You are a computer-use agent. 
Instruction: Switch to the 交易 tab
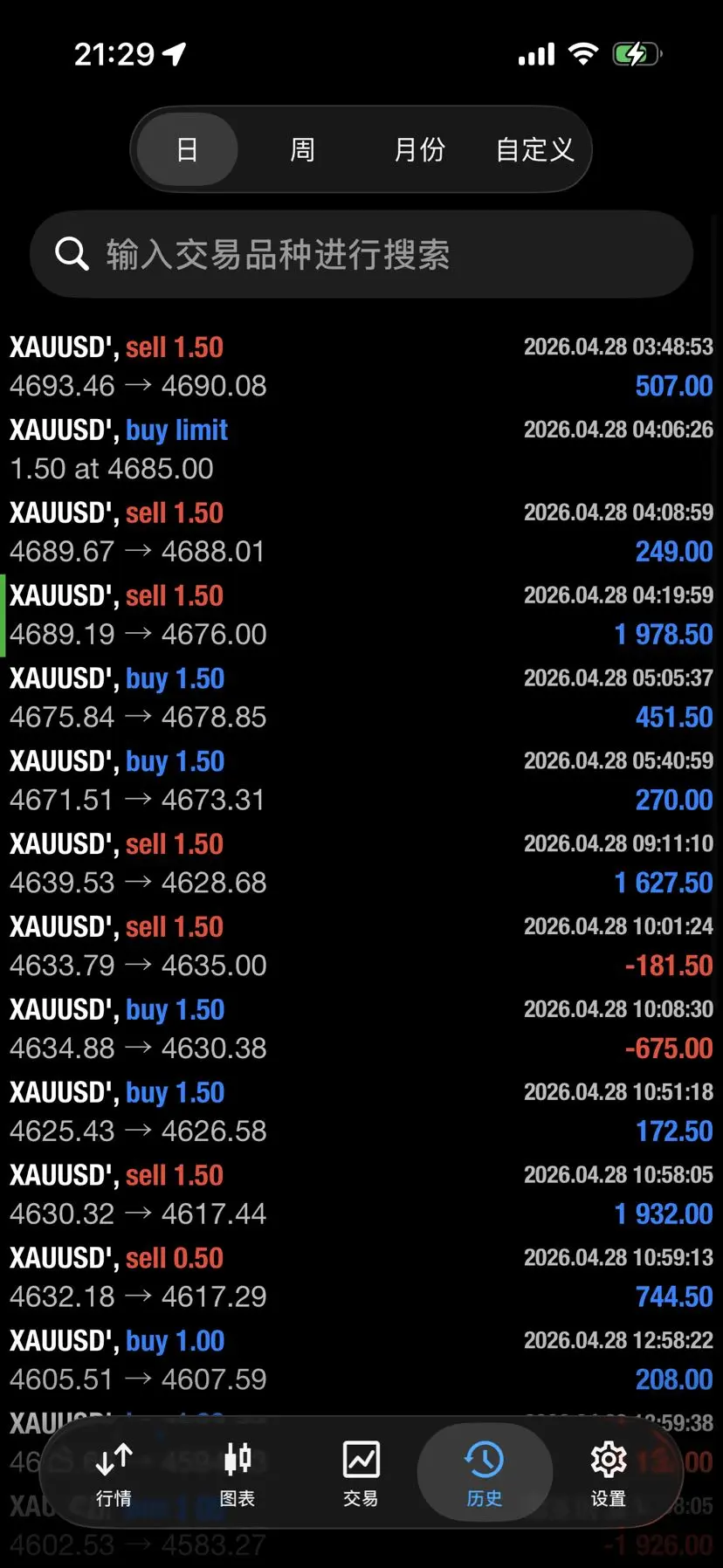361,1474
